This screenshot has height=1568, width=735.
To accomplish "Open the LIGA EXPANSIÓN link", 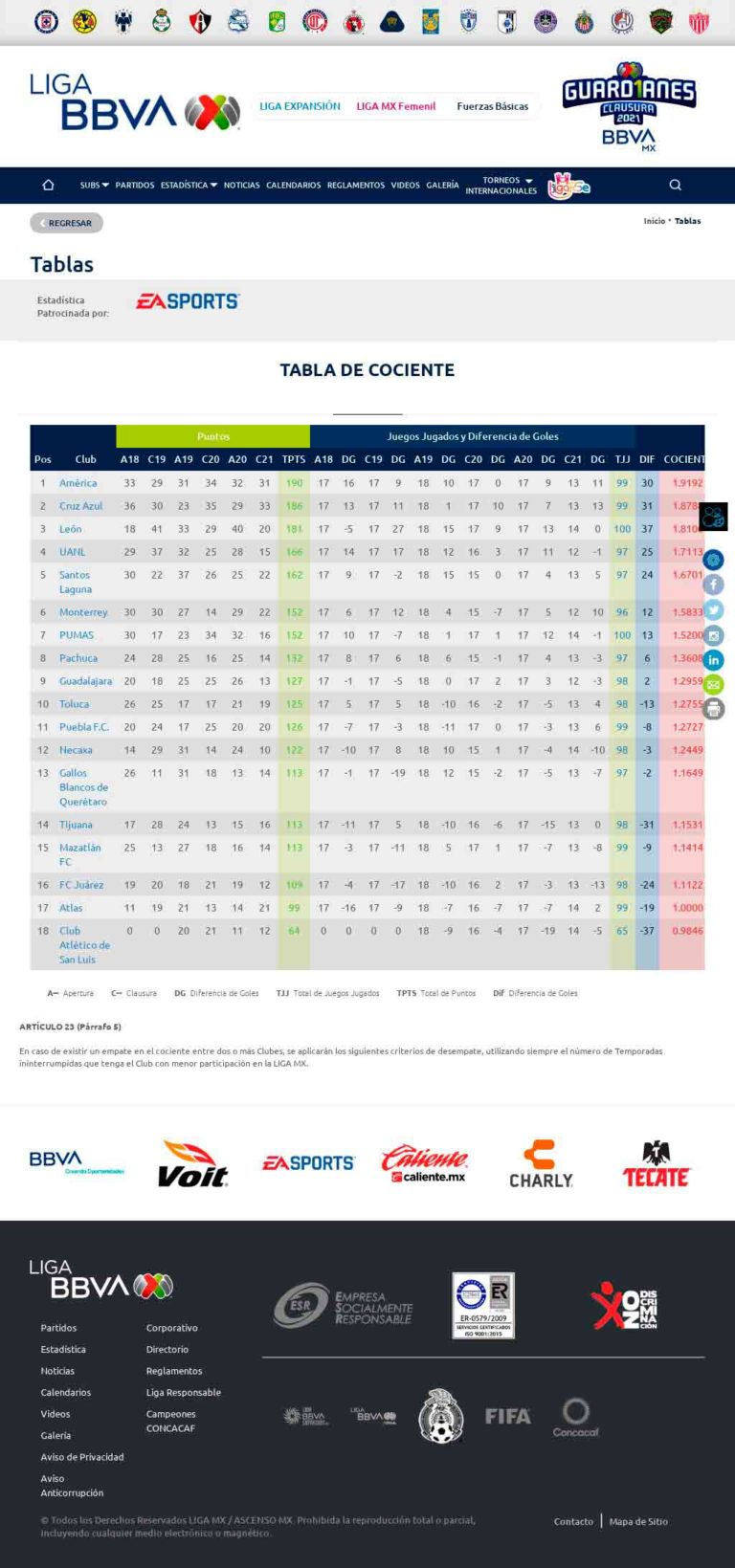I will (301, 106).
